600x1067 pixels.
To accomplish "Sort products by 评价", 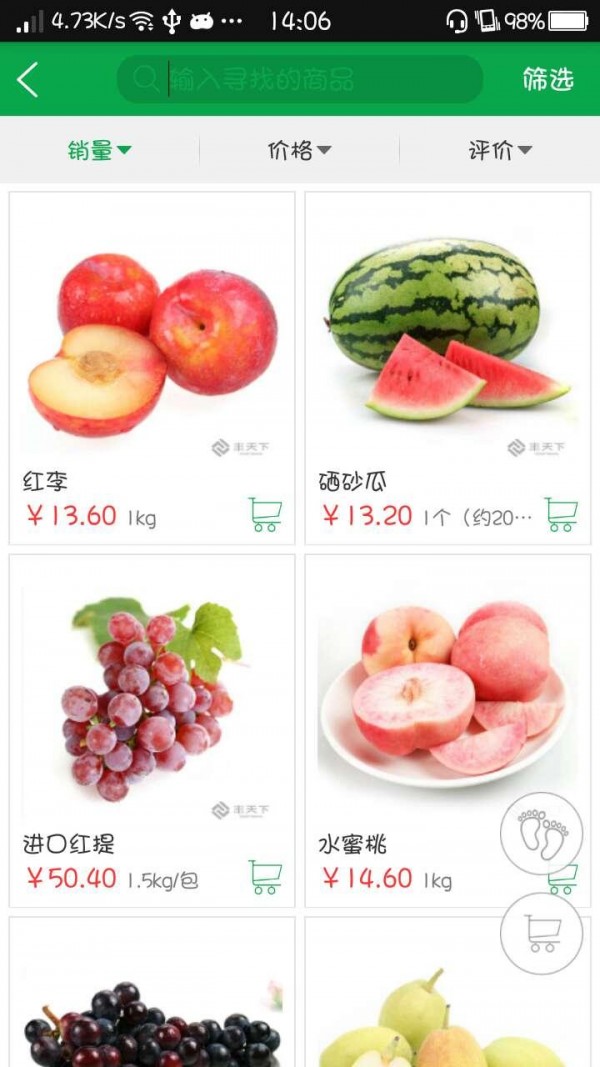I will [500, 151].
